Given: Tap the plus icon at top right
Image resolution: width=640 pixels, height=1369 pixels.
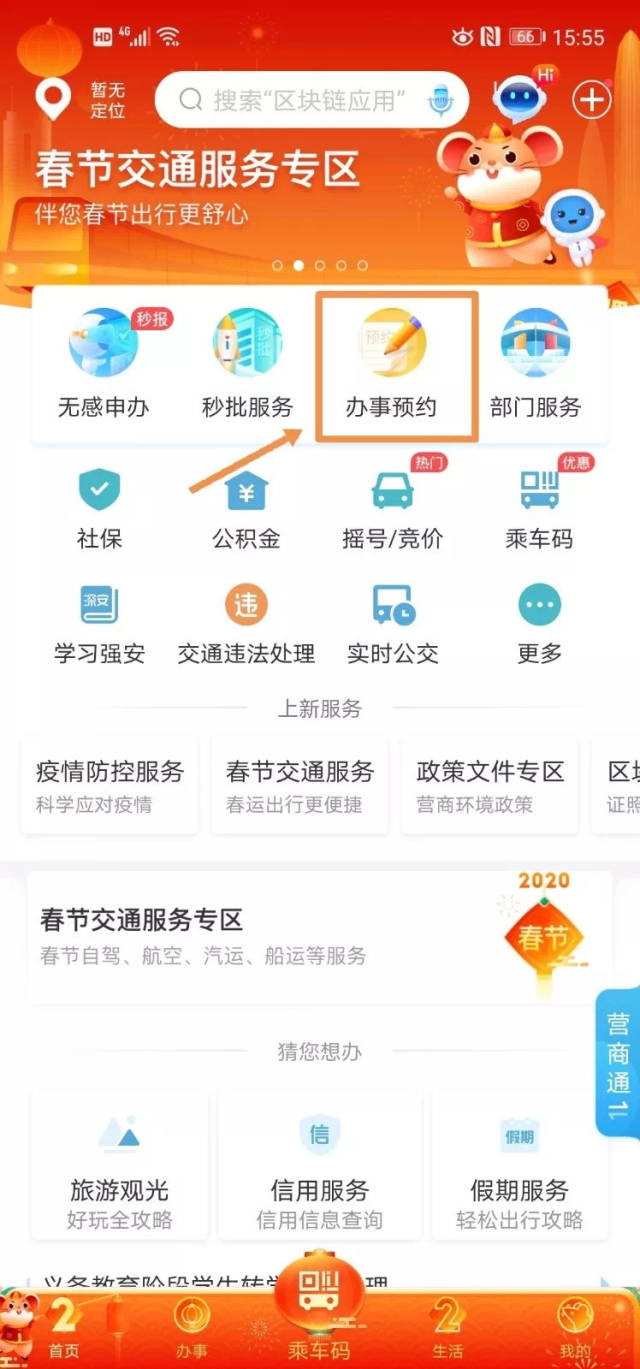Looking at the screenshot, I should [x=591, y=99].
